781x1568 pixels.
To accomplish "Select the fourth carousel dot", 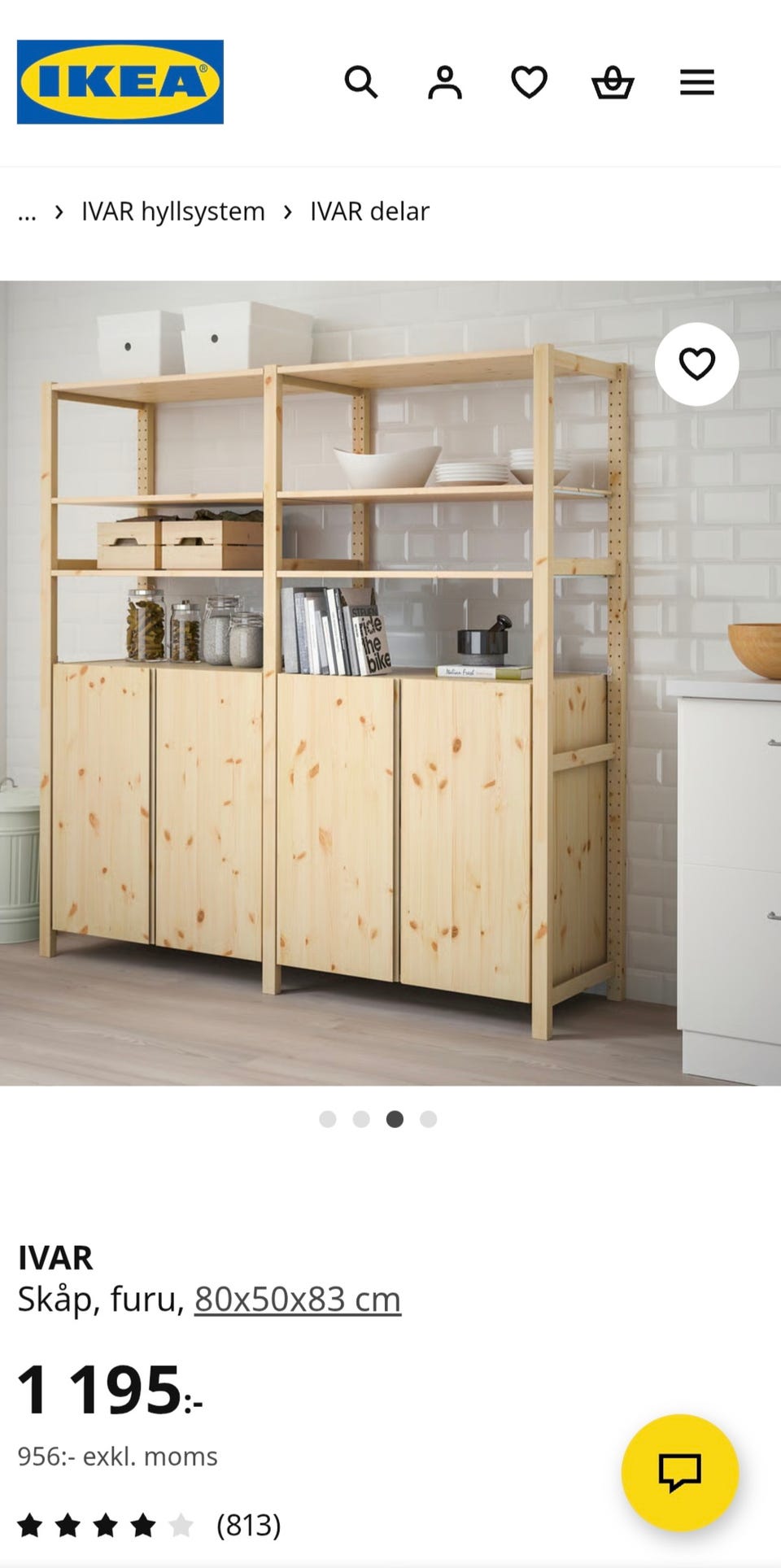I will click(429, 1118).
